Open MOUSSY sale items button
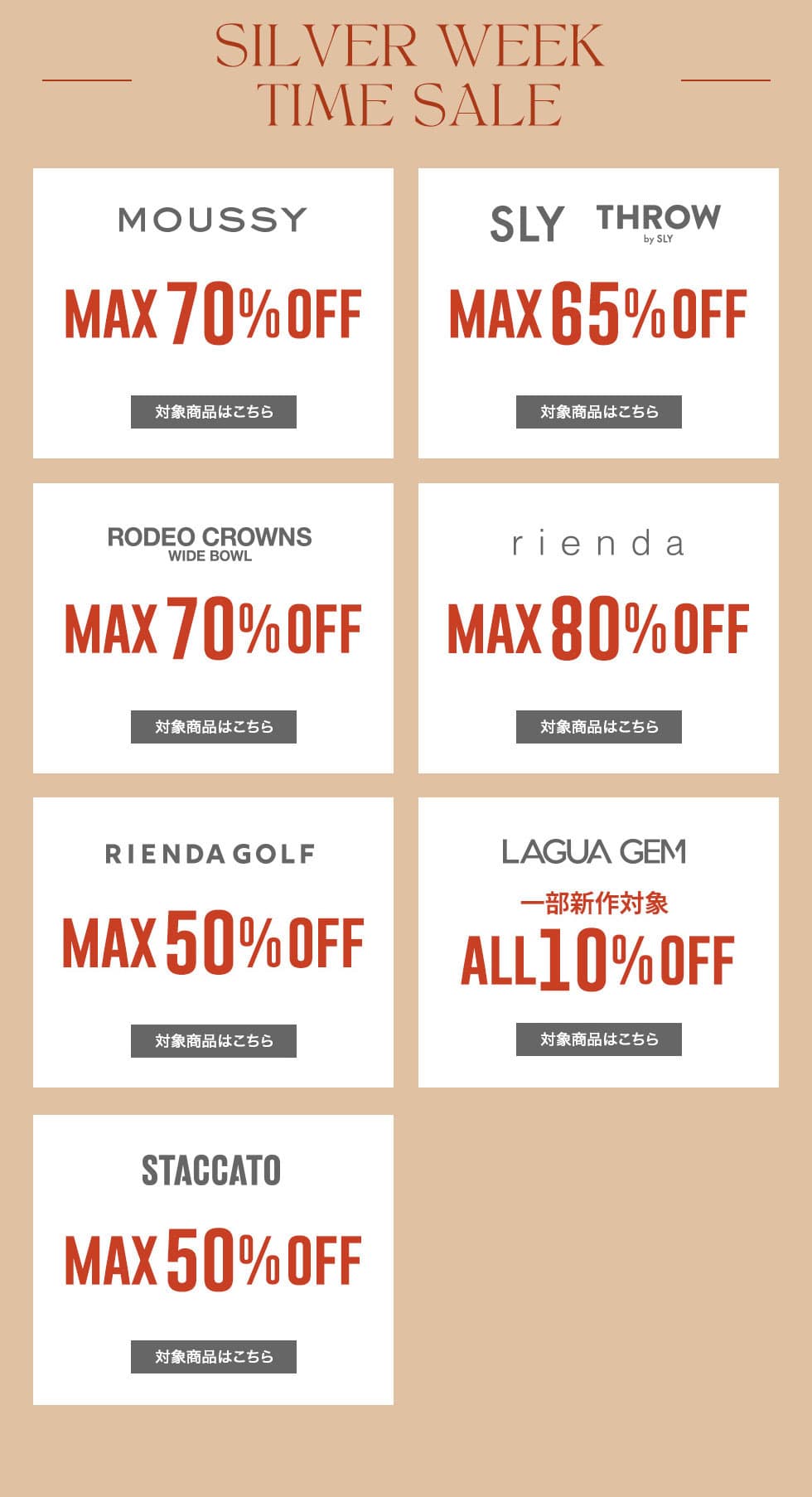This screenshot has height=1497, width=812. coord(213,412)
